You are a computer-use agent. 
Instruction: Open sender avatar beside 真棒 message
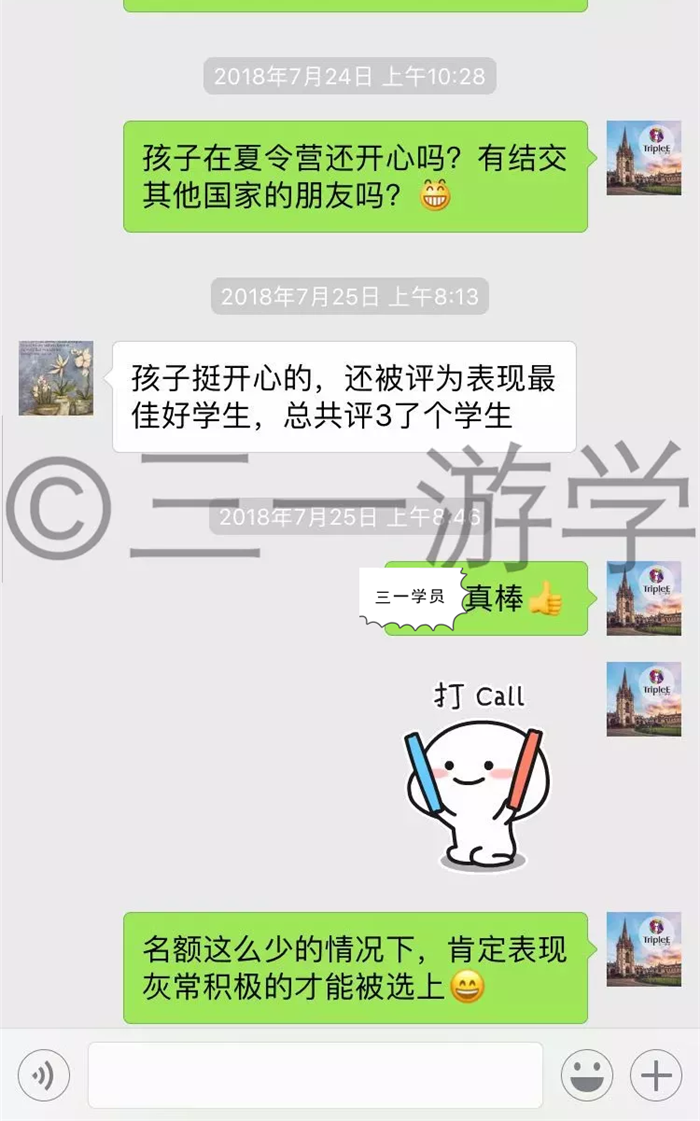point(644,598)
